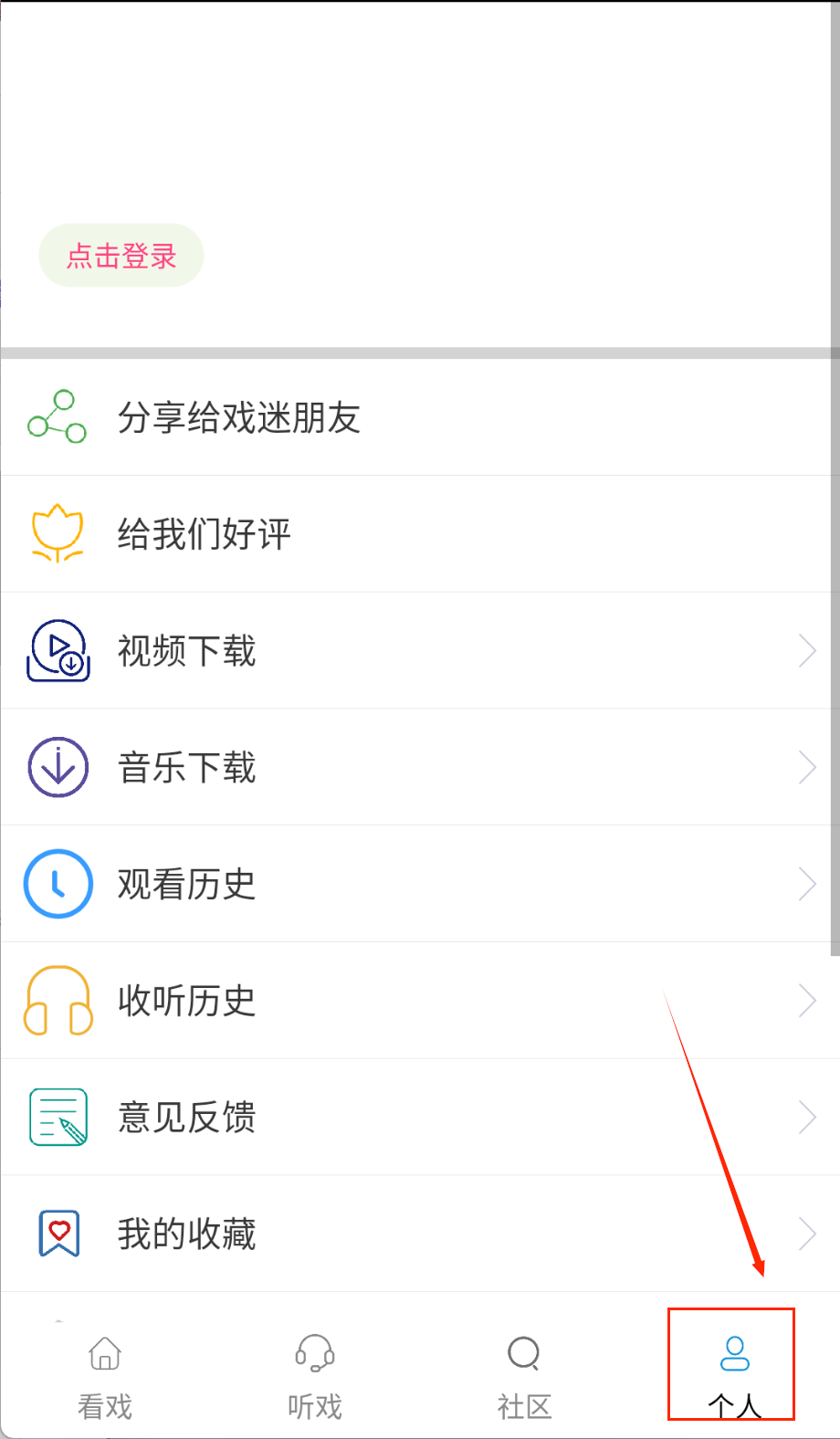Click the gray divider bar below login area
The width and height of the screenshot is (840, 1439).
(x=420, y=352)
